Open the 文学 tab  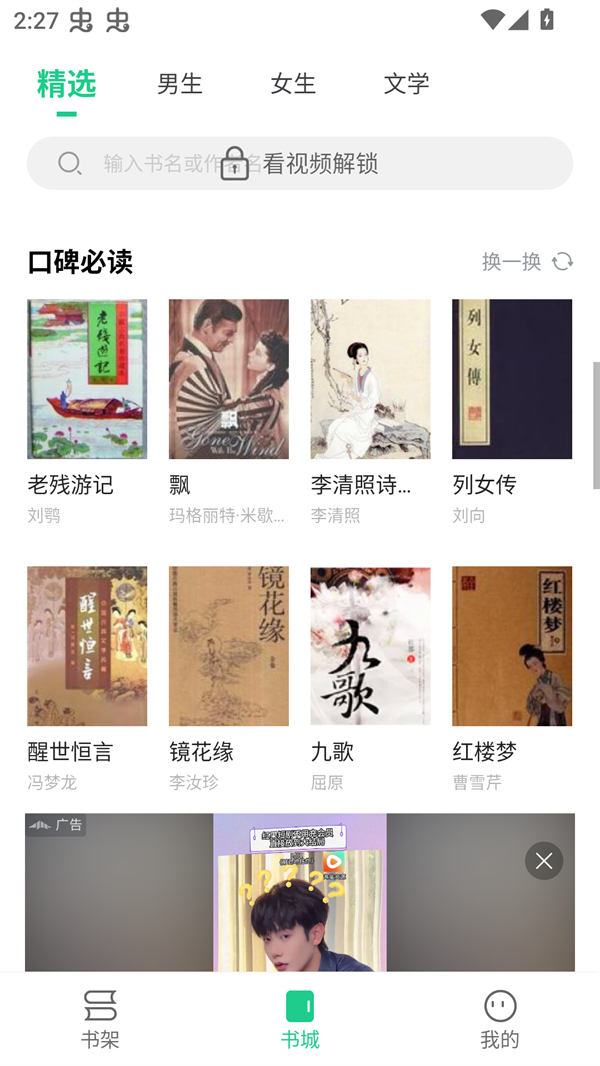coord(406,84)
